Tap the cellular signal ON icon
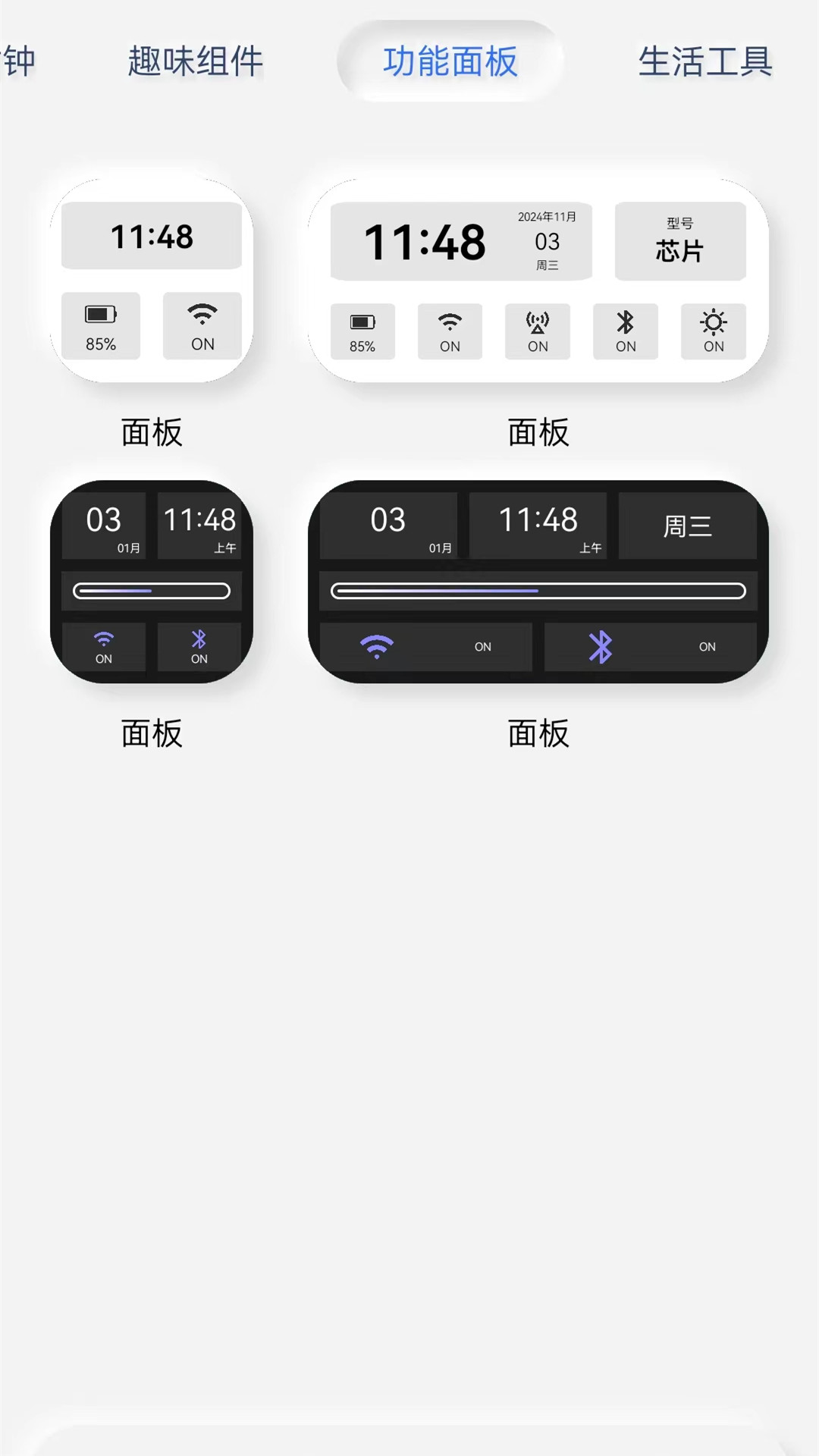This screenshot has width=819, height=1456. click(537, 331)
